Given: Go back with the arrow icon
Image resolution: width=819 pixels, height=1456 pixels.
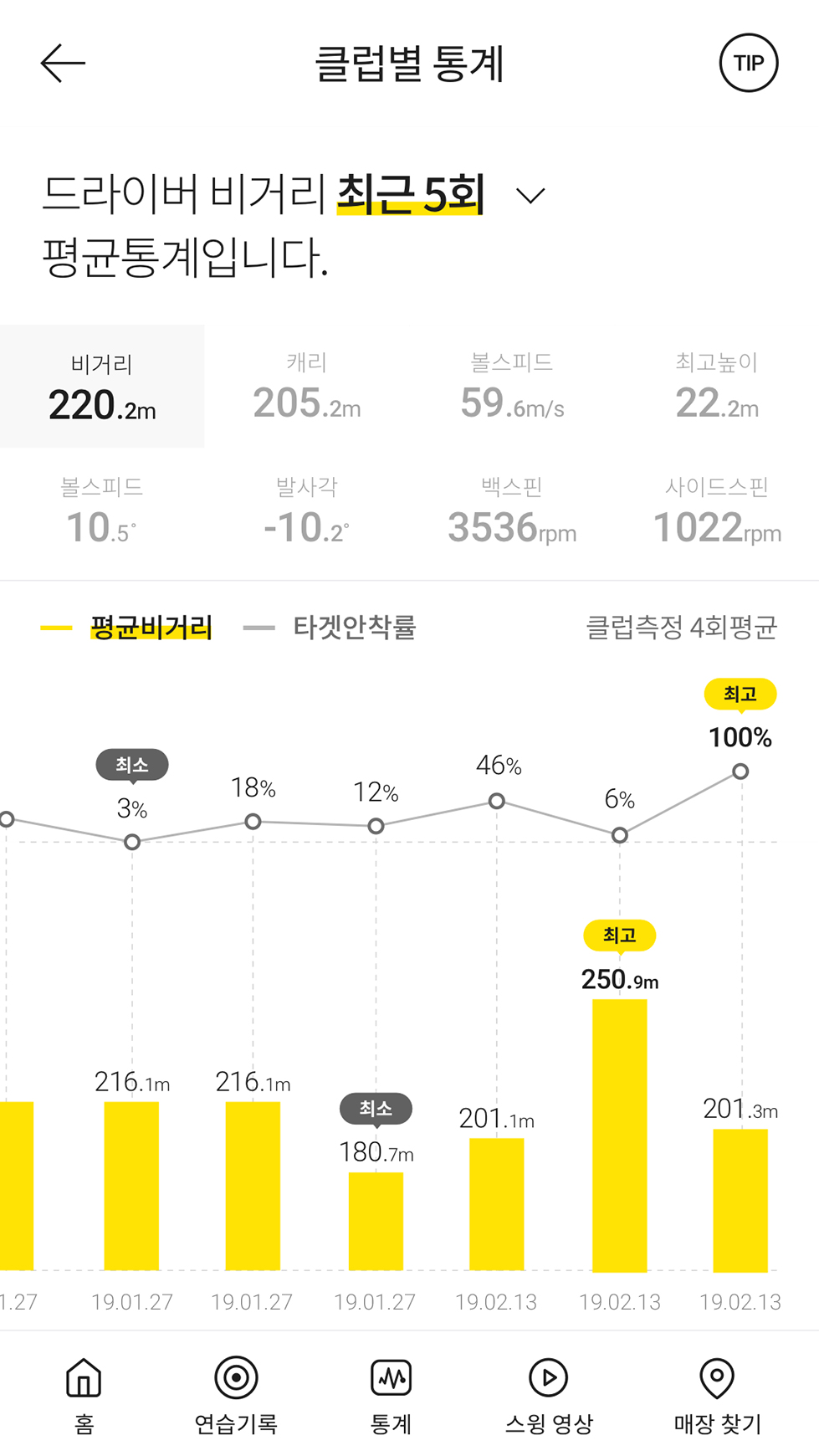Looking at the screenshot, I should point(63,64).
